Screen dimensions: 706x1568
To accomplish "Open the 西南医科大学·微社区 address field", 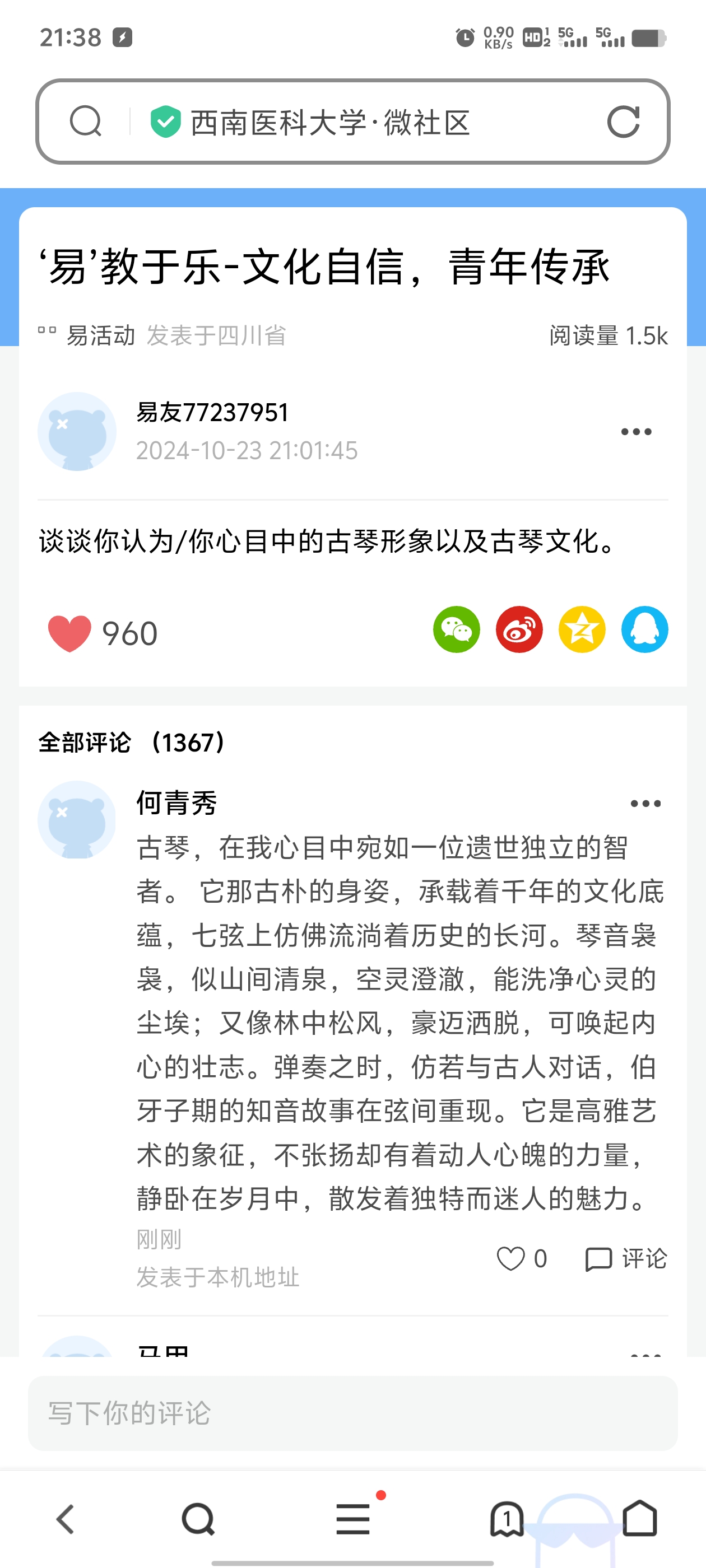I will click(x=352, y=121).
